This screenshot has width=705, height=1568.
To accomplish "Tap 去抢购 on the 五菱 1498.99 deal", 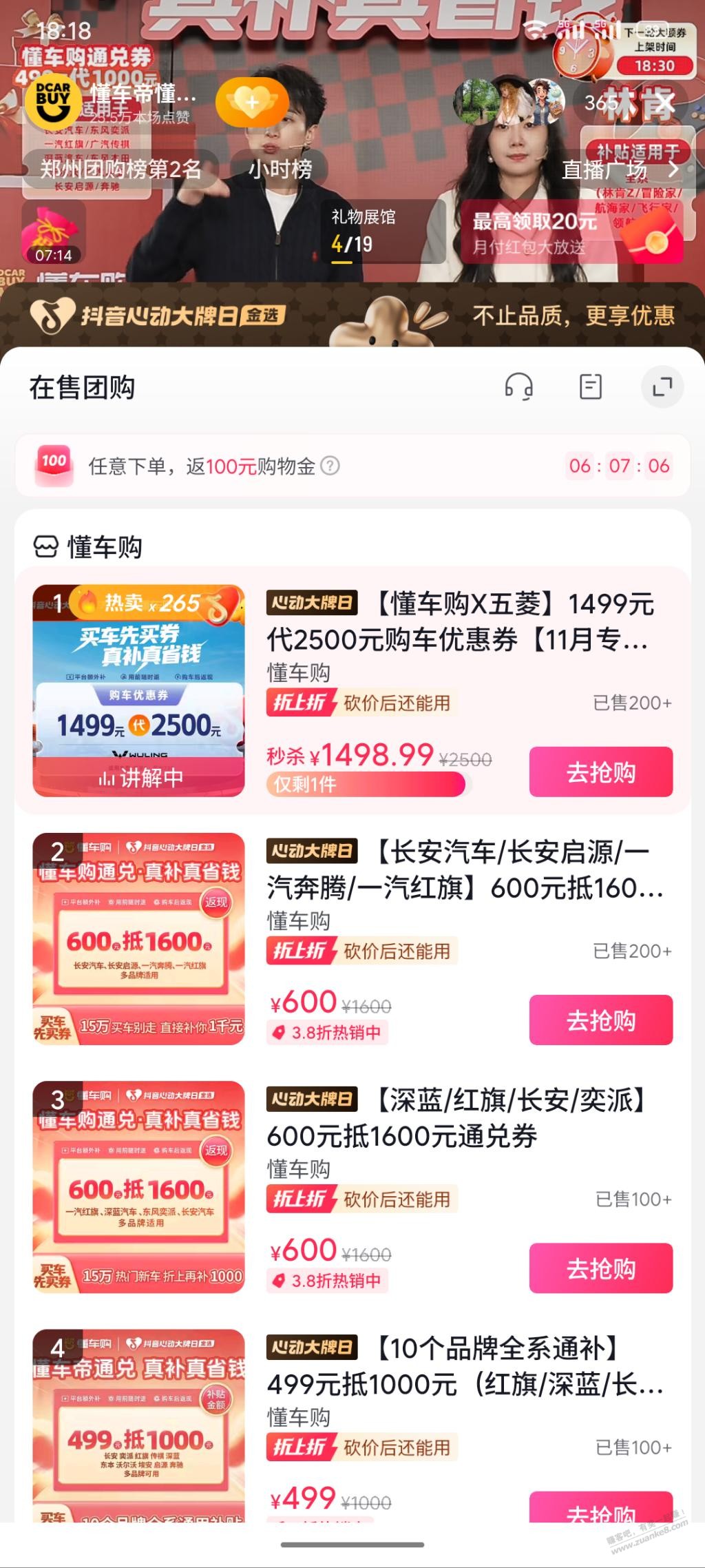I will (x=600, y=772).
